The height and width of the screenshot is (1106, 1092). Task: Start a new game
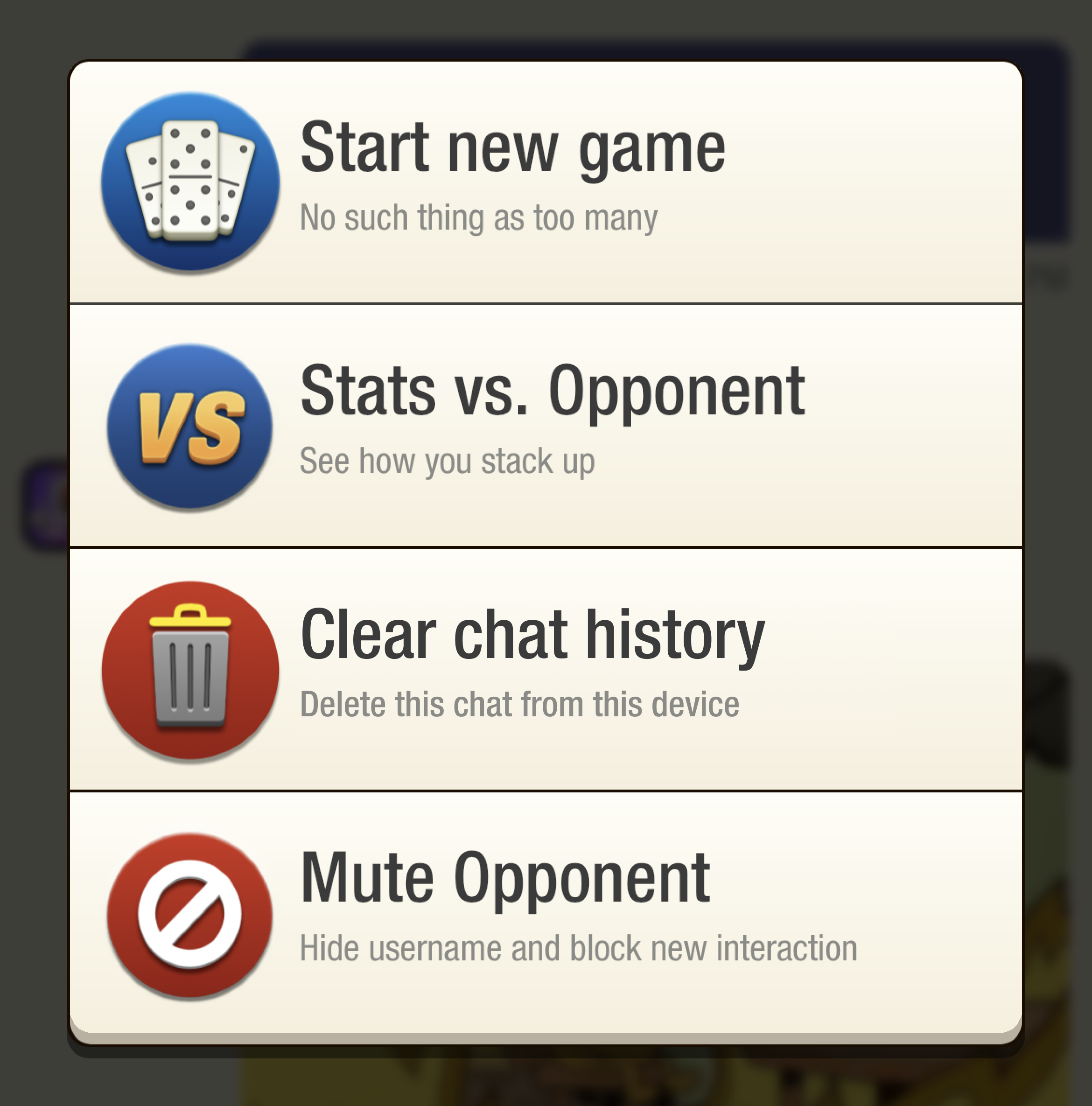(545, 182)
